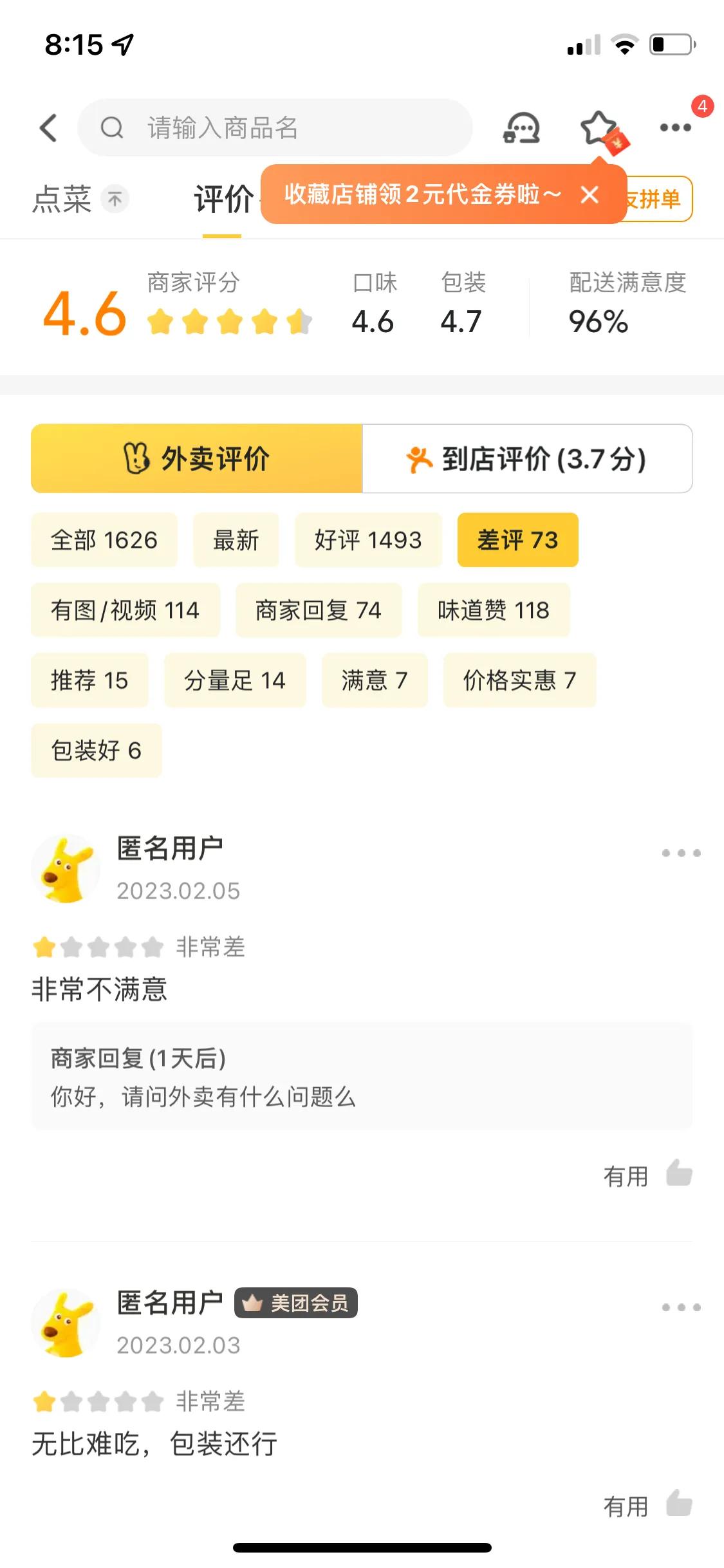Open the 好评 1493 review list
The height and width of the screenshot is (1568, 724).
369,541
